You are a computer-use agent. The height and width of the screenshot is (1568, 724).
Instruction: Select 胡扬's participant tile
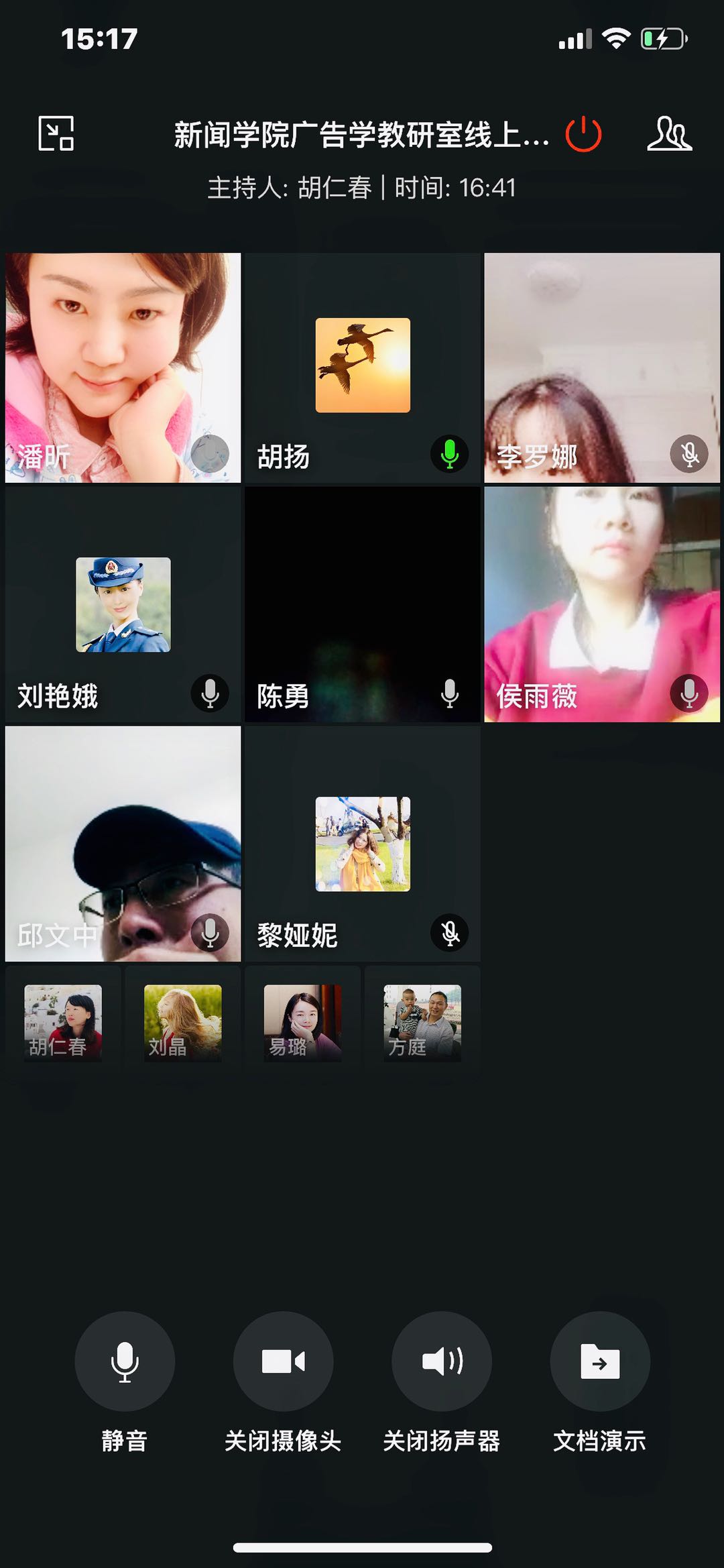tap(363, 368)
